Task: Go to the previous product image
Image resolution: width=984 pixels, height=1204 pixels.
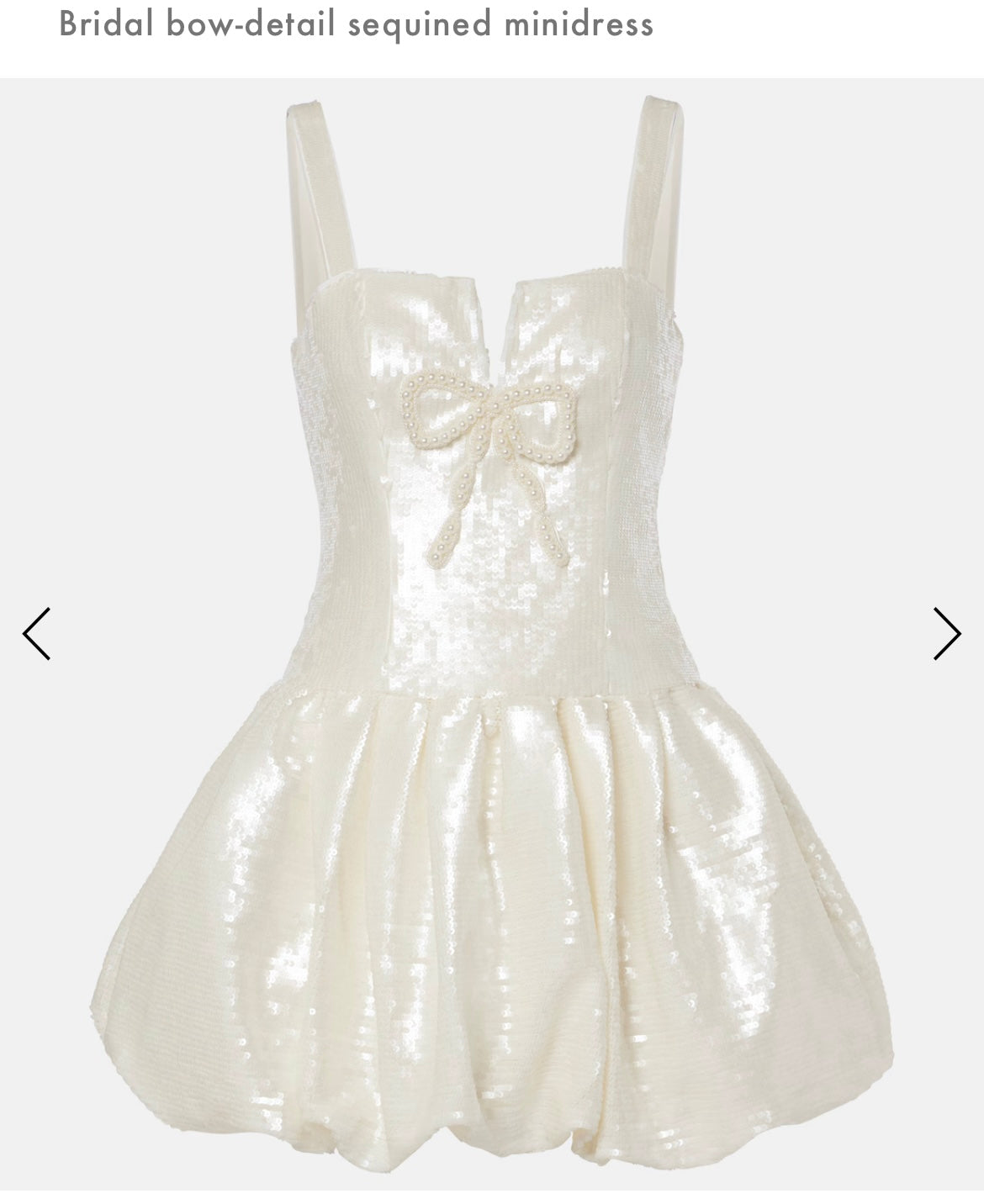Action: pyautogui.click(x=36, y=634)
